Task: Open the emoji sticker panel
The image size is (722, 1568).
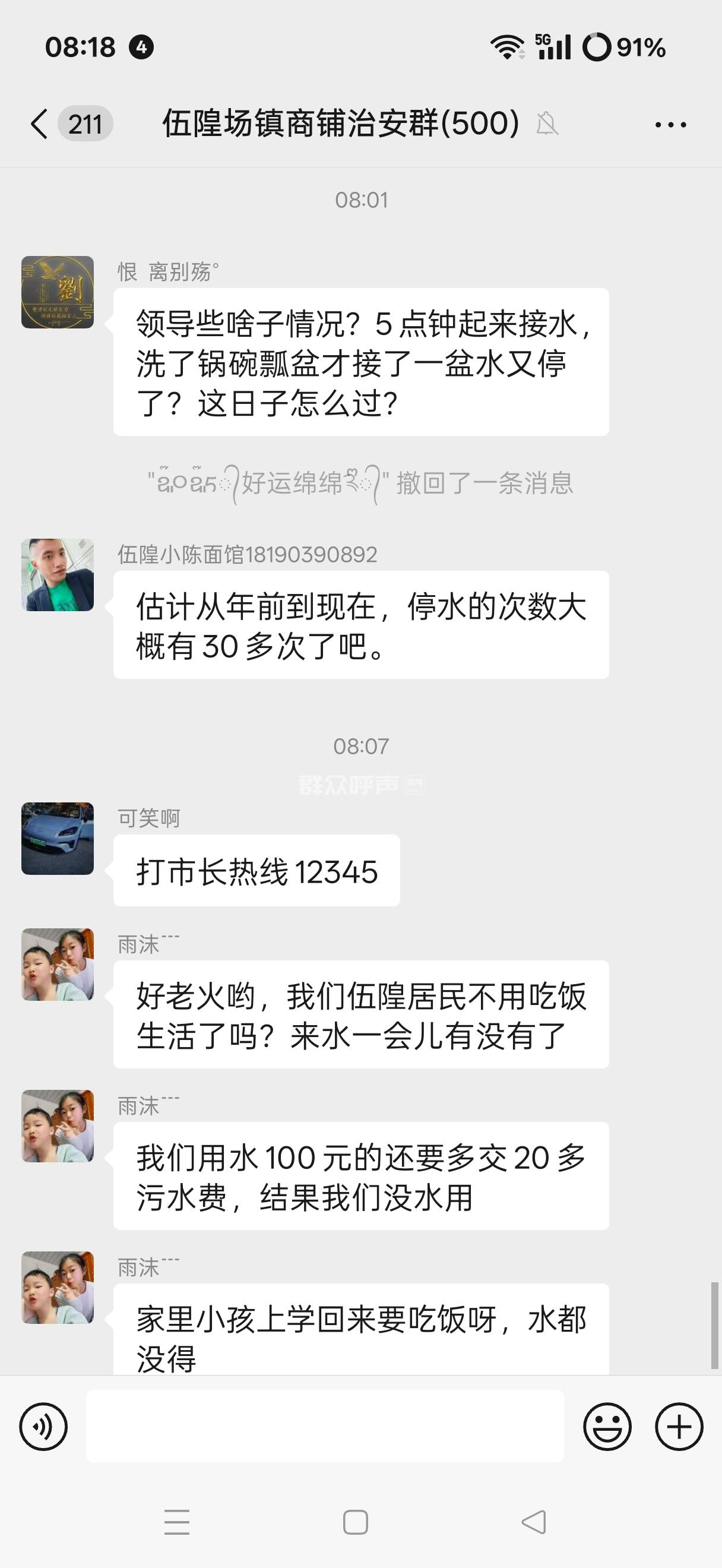Action: (x=607, y=1426)
